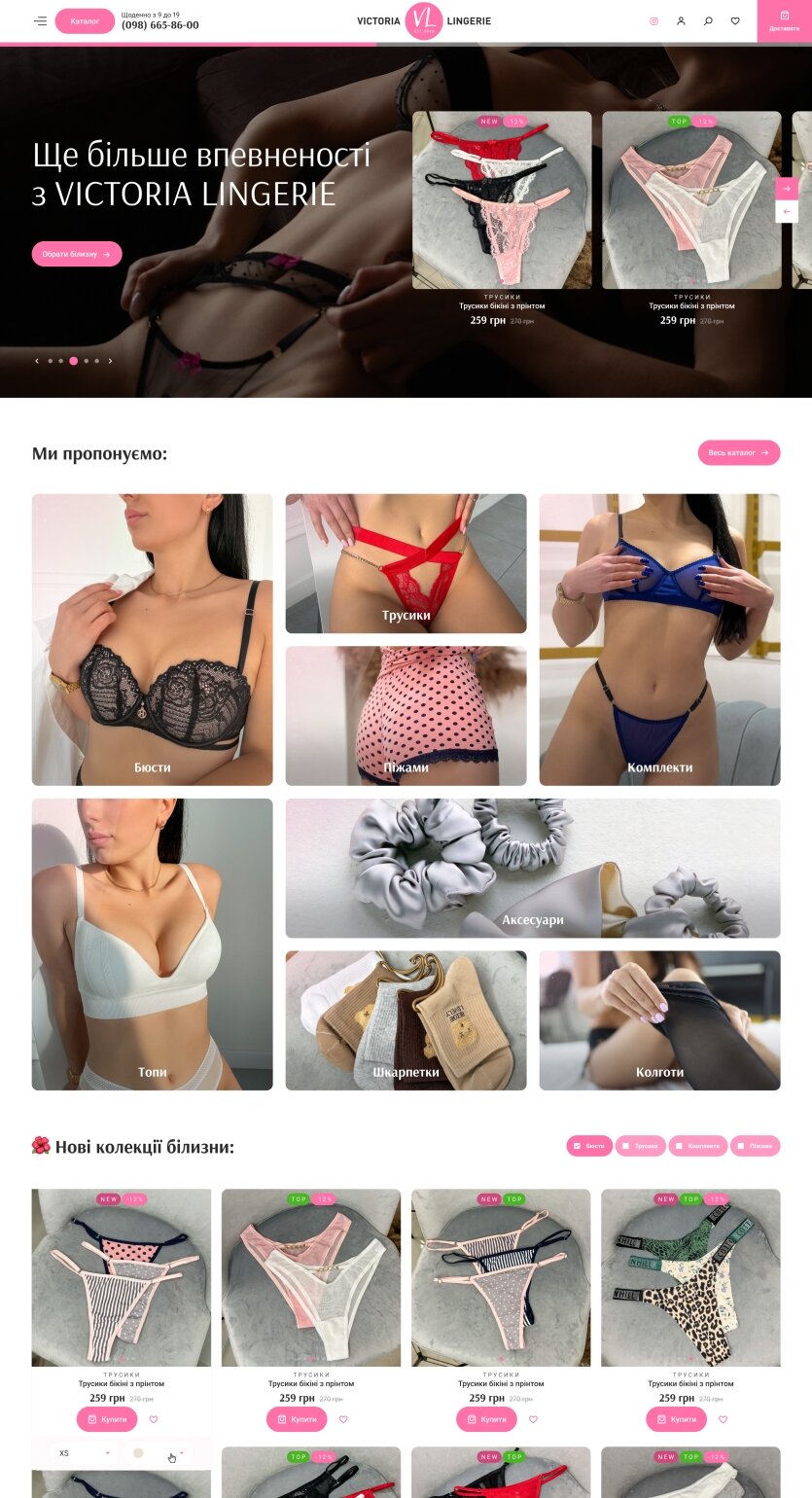This screenshot has width=812, height=1498.
Task: Tap the Каталог button
Action: tap(85, 20)
